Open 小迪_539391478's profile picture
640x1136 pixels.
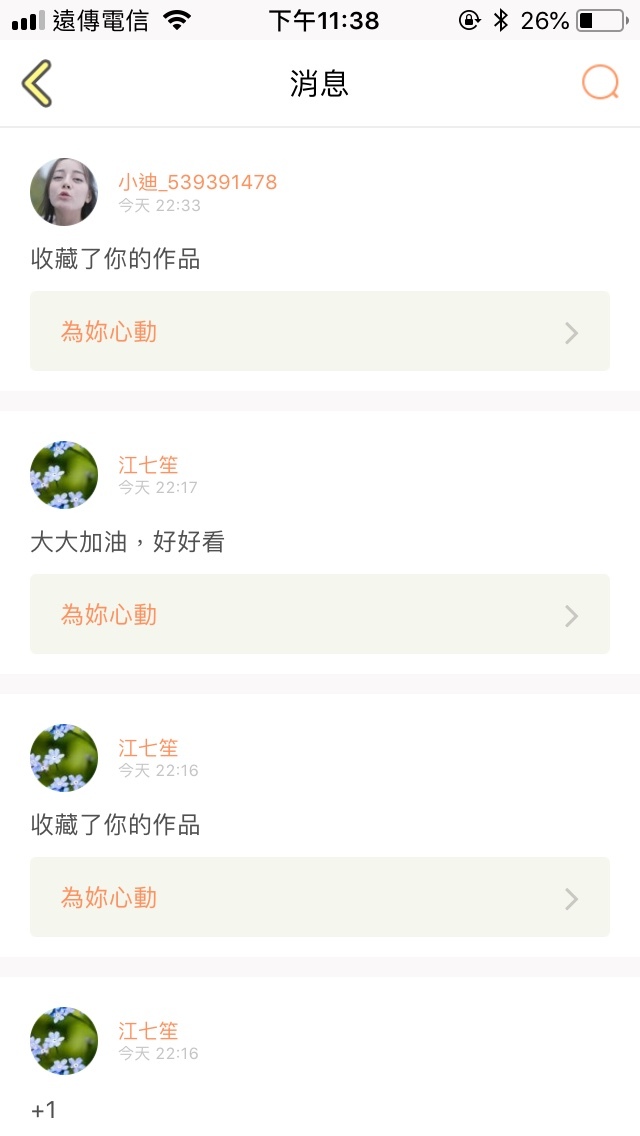click(64, 191)
